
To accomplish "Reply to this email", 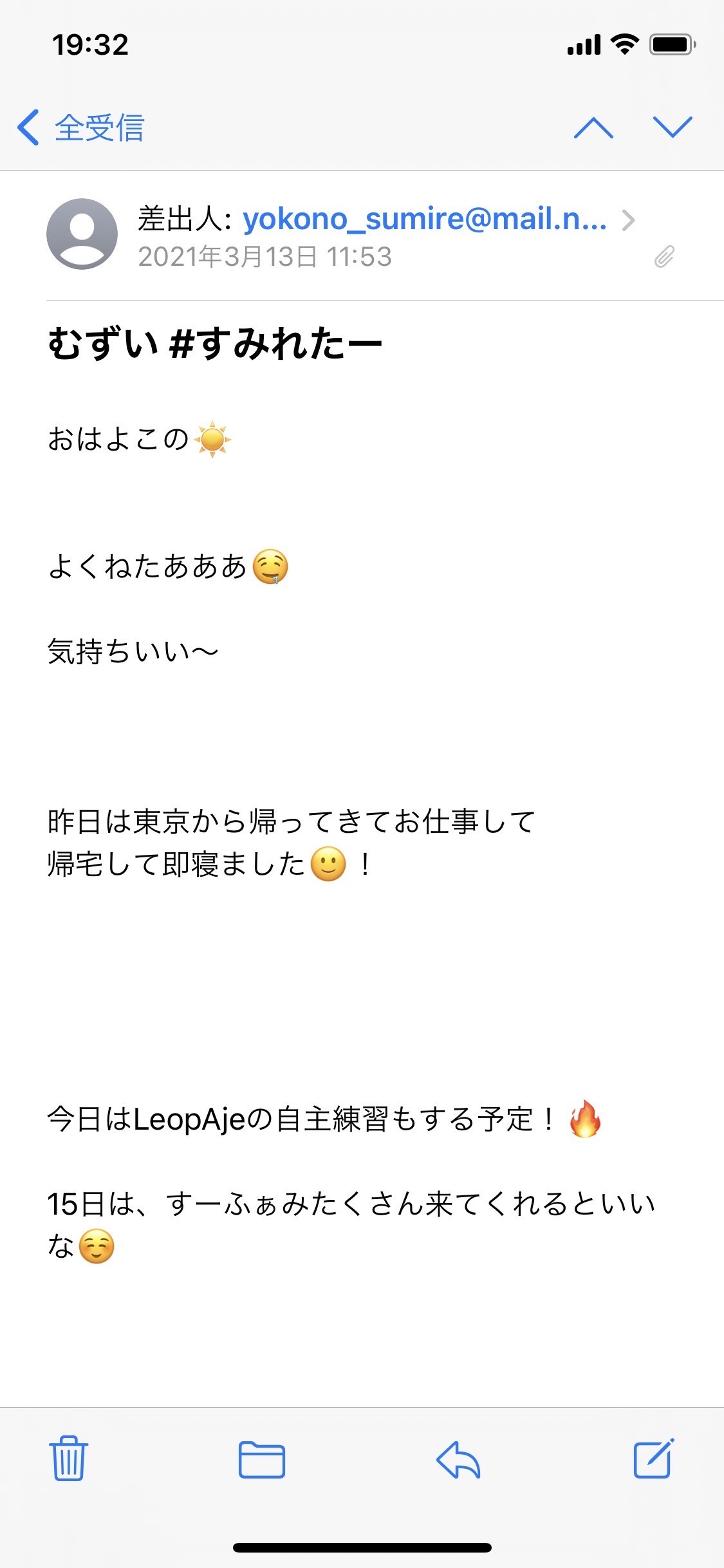I will [x=458, y=1459].
